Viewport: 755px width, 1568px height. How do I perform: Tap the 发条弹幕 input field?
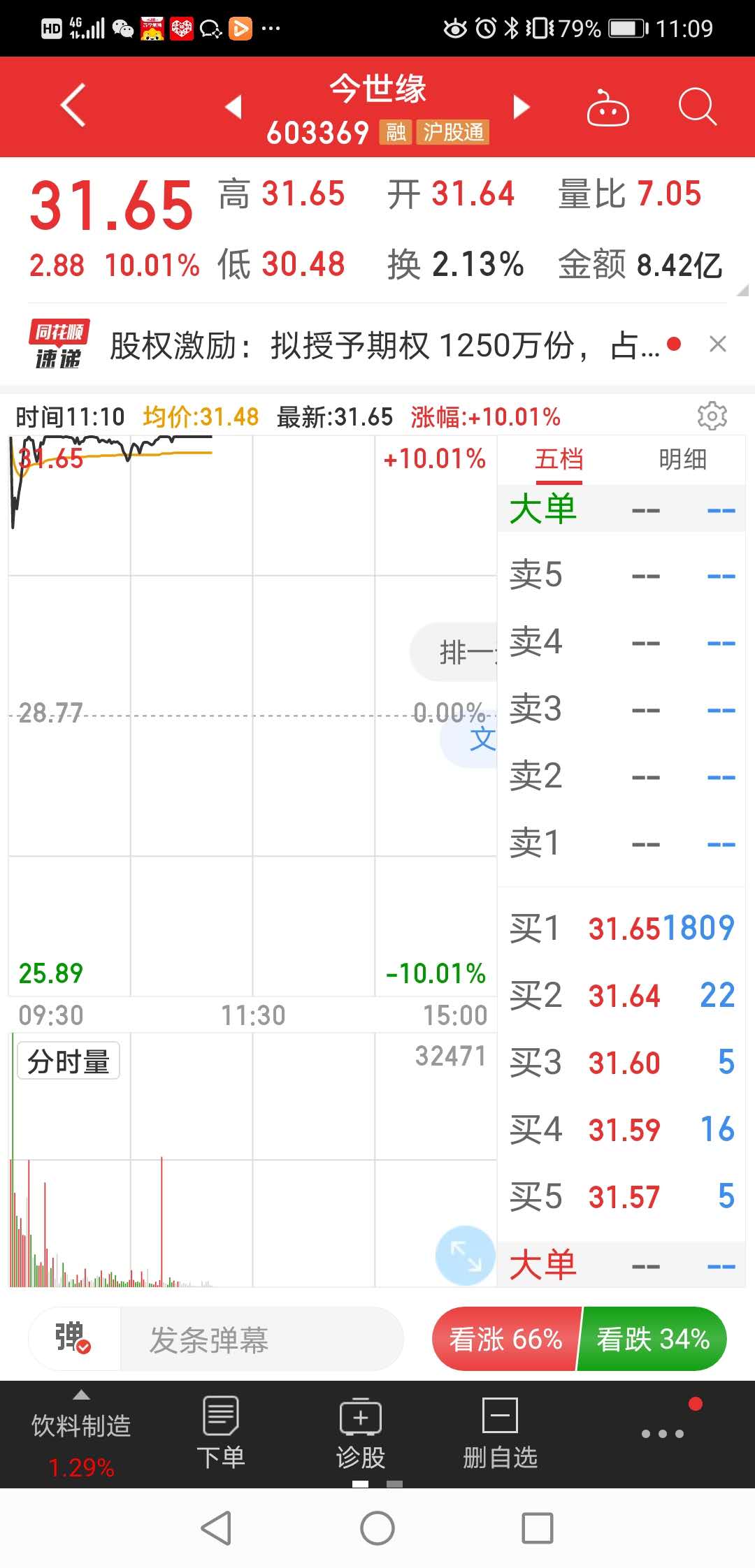click(262, 1340)
